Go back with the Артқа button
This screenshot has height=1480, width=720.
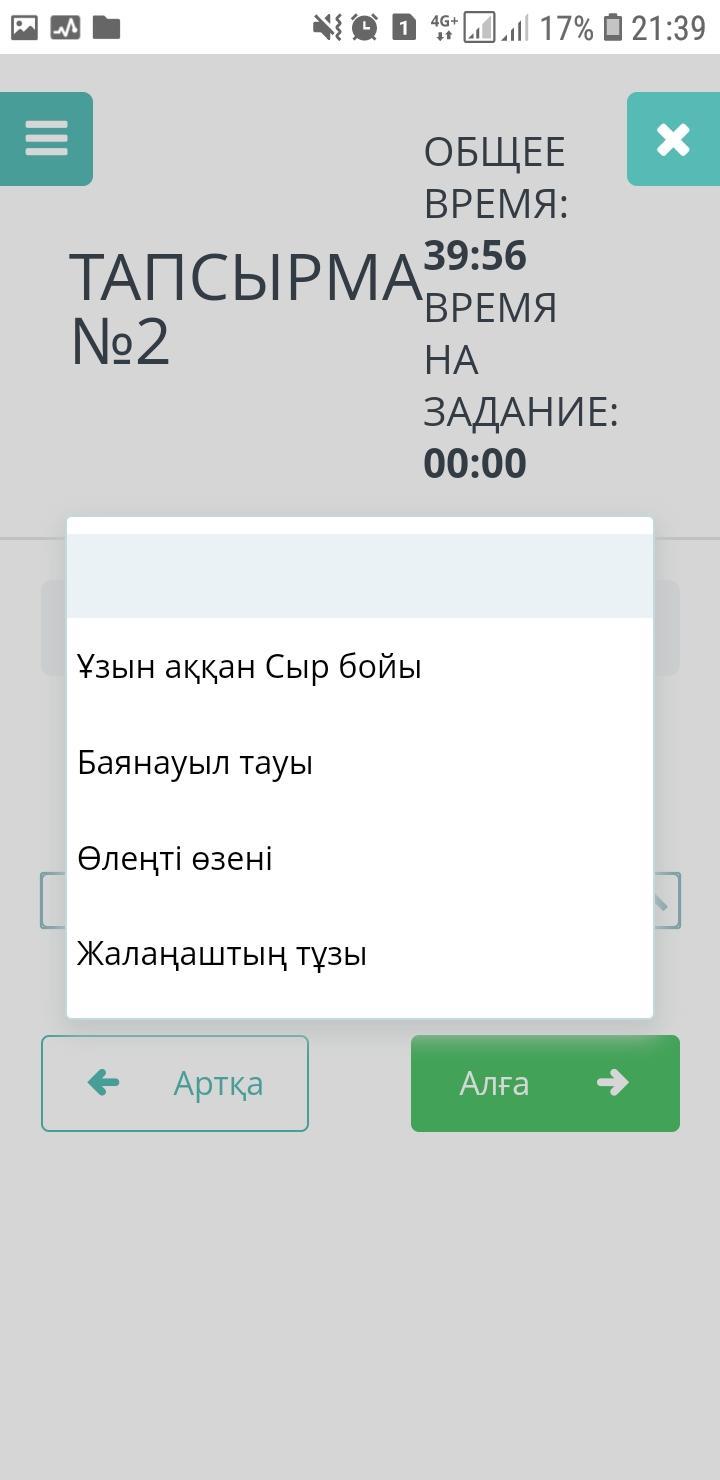pos(175,1083)
